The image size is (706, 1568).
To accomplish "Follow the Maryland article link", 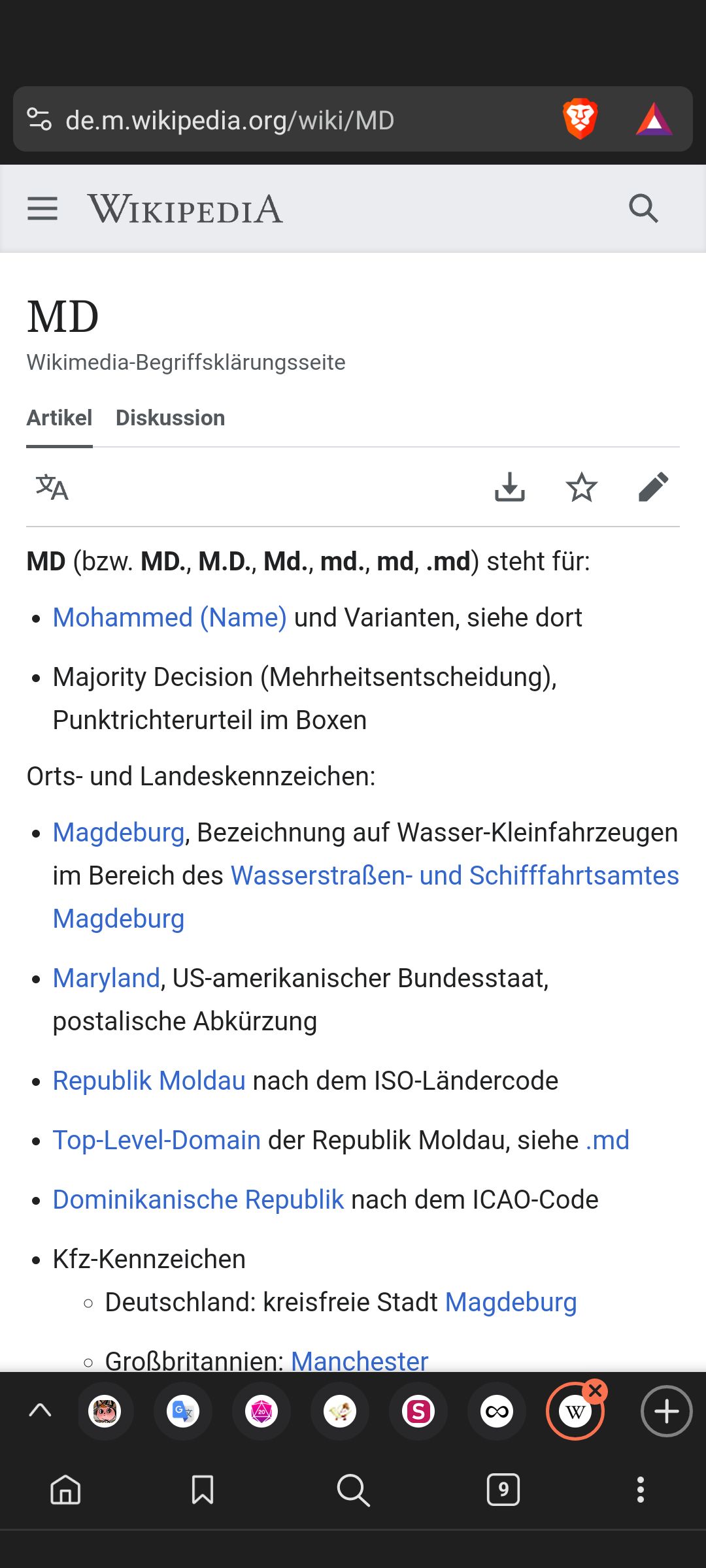I will coord(107,978).
